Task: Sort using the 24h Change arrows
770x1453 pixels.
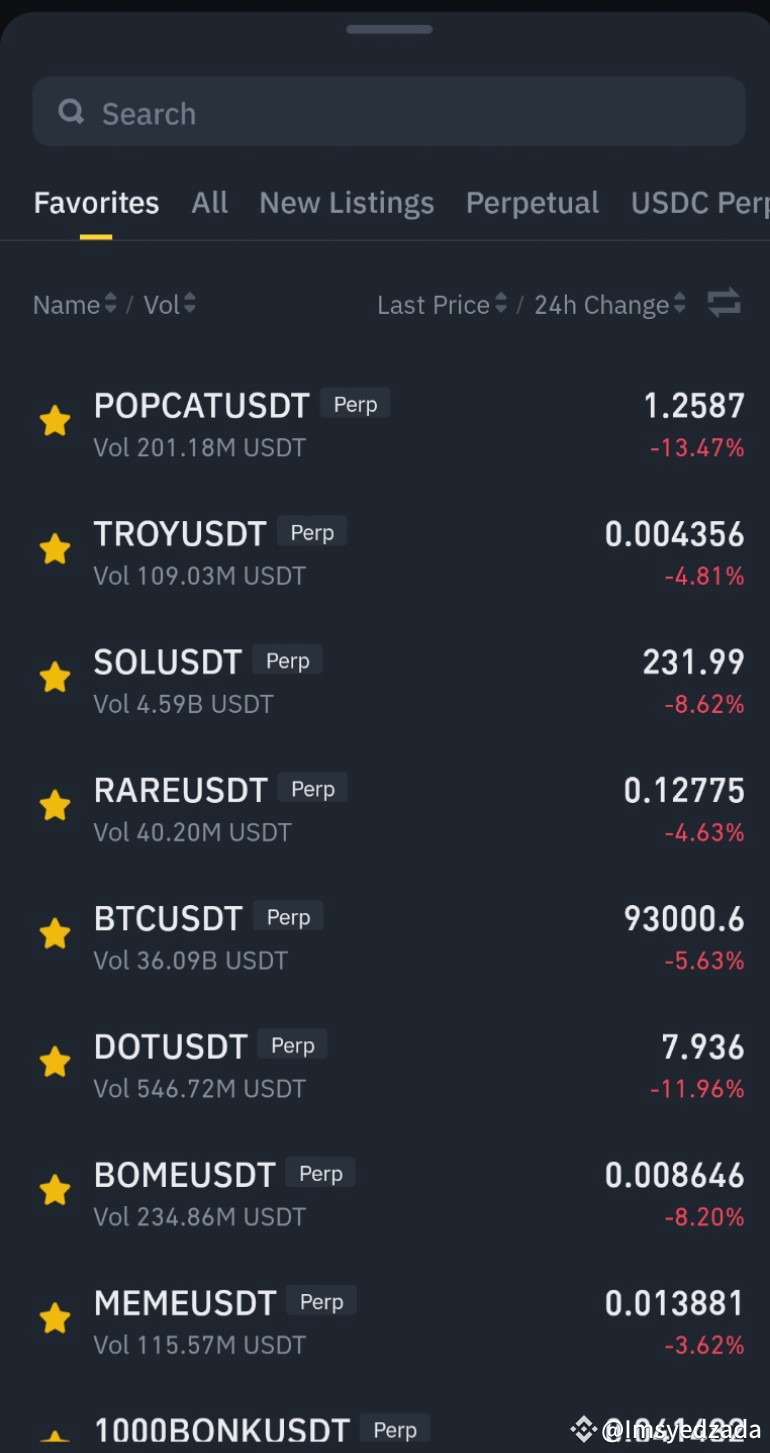Action: point(679,303)
